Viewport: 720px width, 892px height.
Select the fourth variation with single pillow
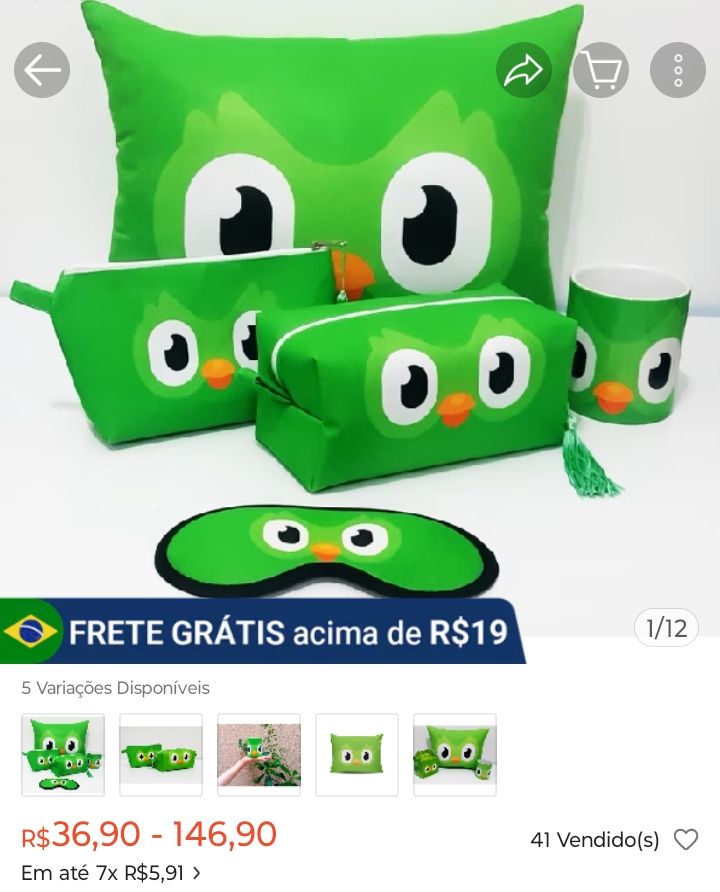[x=357, y=754]
